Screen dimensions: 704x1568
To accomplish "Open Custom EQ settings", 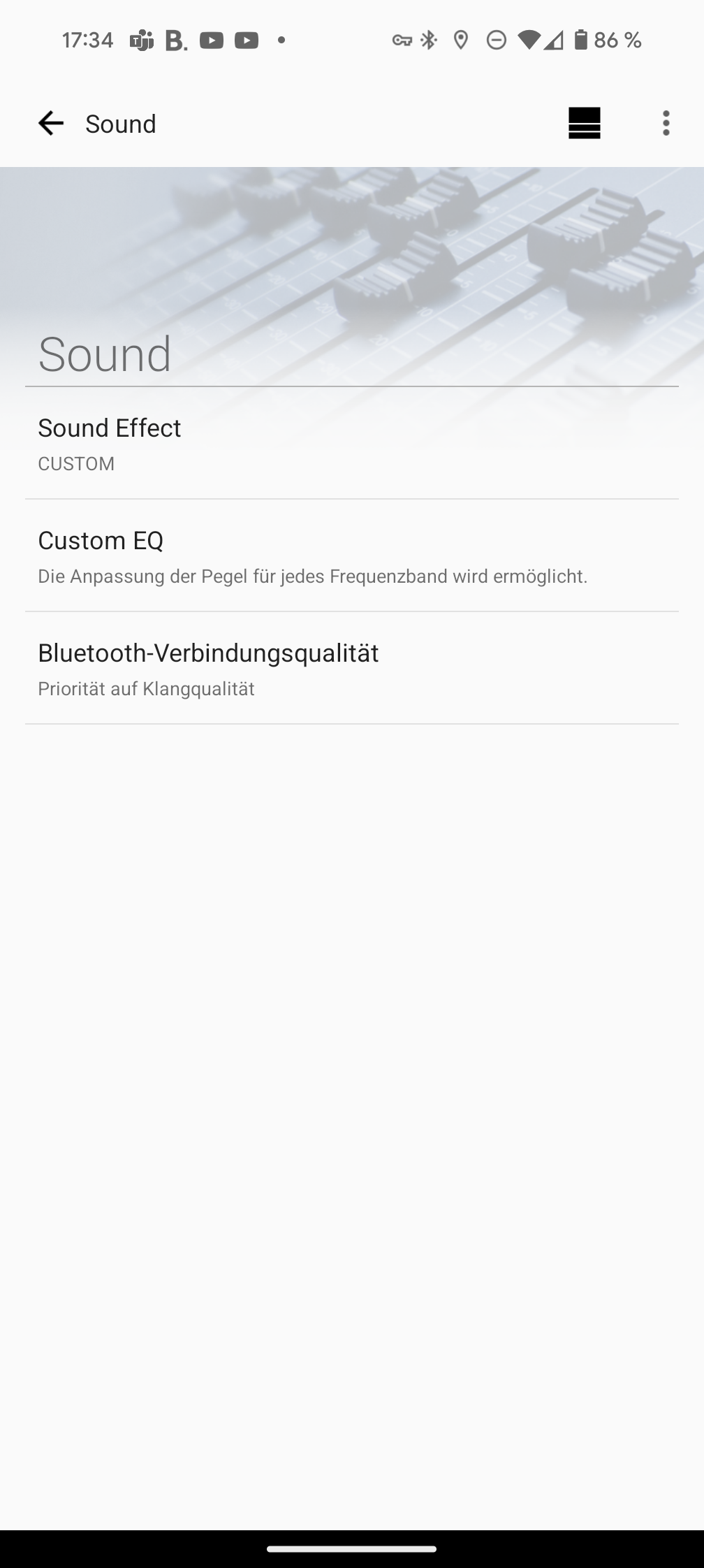I will coord(352,556).
